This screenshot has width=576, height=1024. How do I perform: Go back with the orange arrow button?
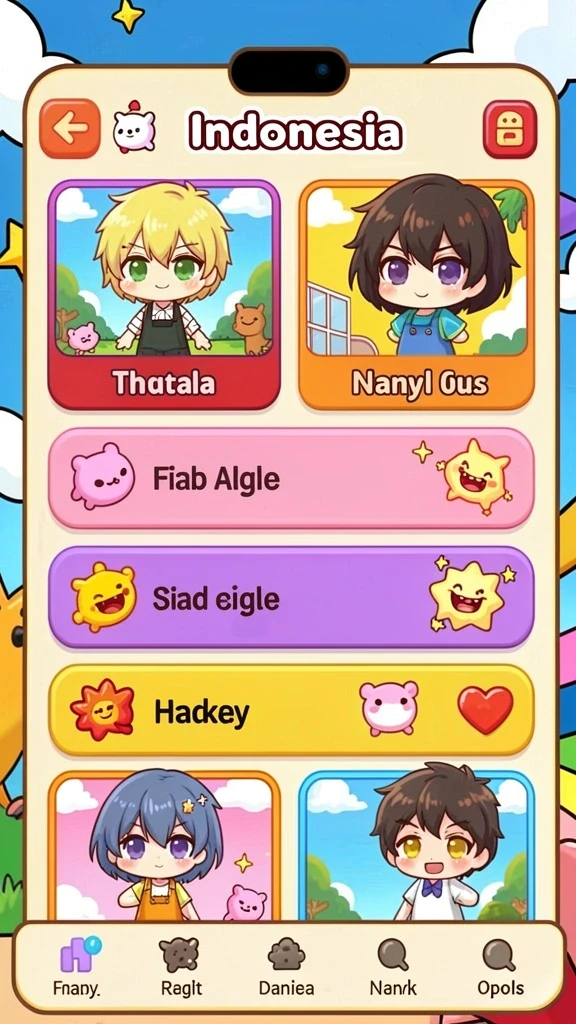(x=70, y=129)
